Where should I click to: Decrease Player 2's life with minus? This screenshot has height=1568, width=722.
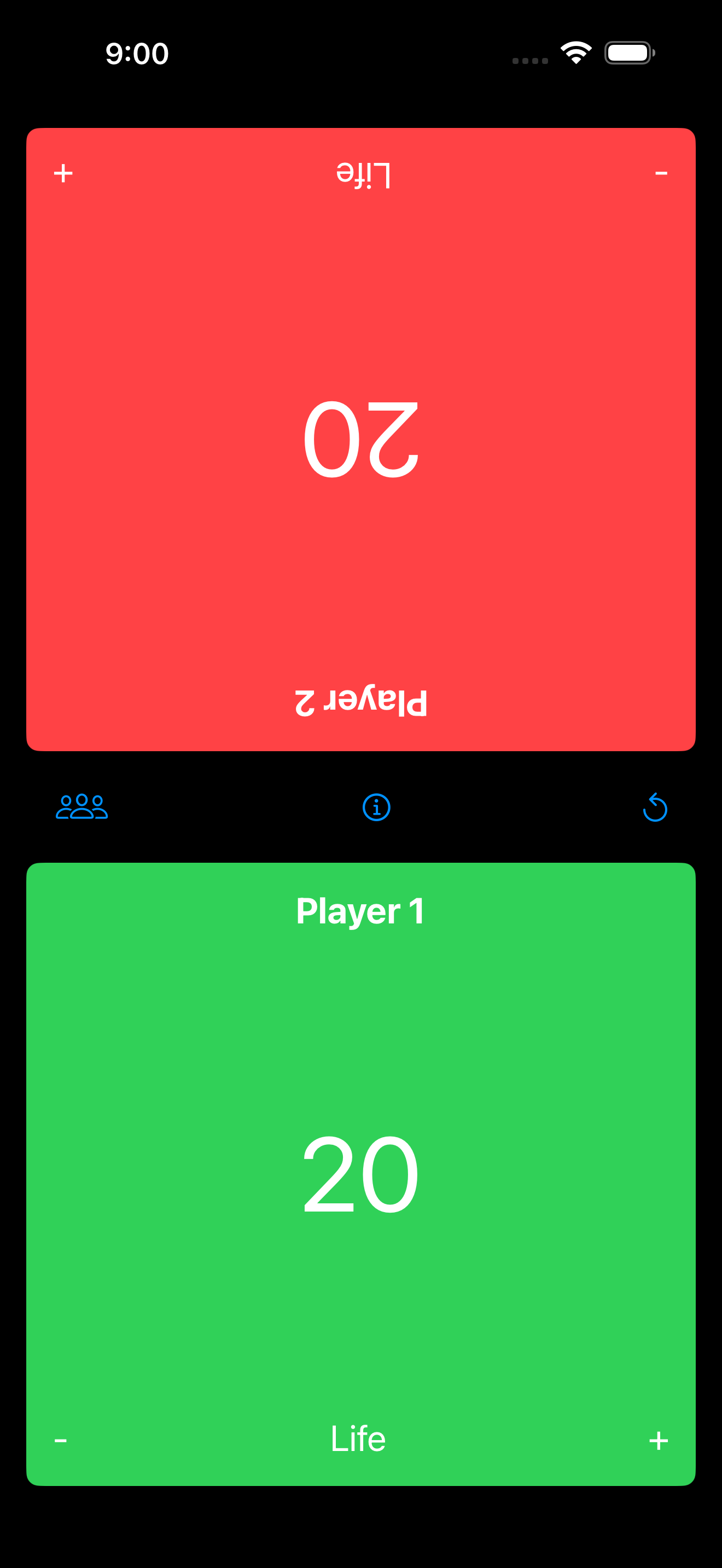point(661,173)
